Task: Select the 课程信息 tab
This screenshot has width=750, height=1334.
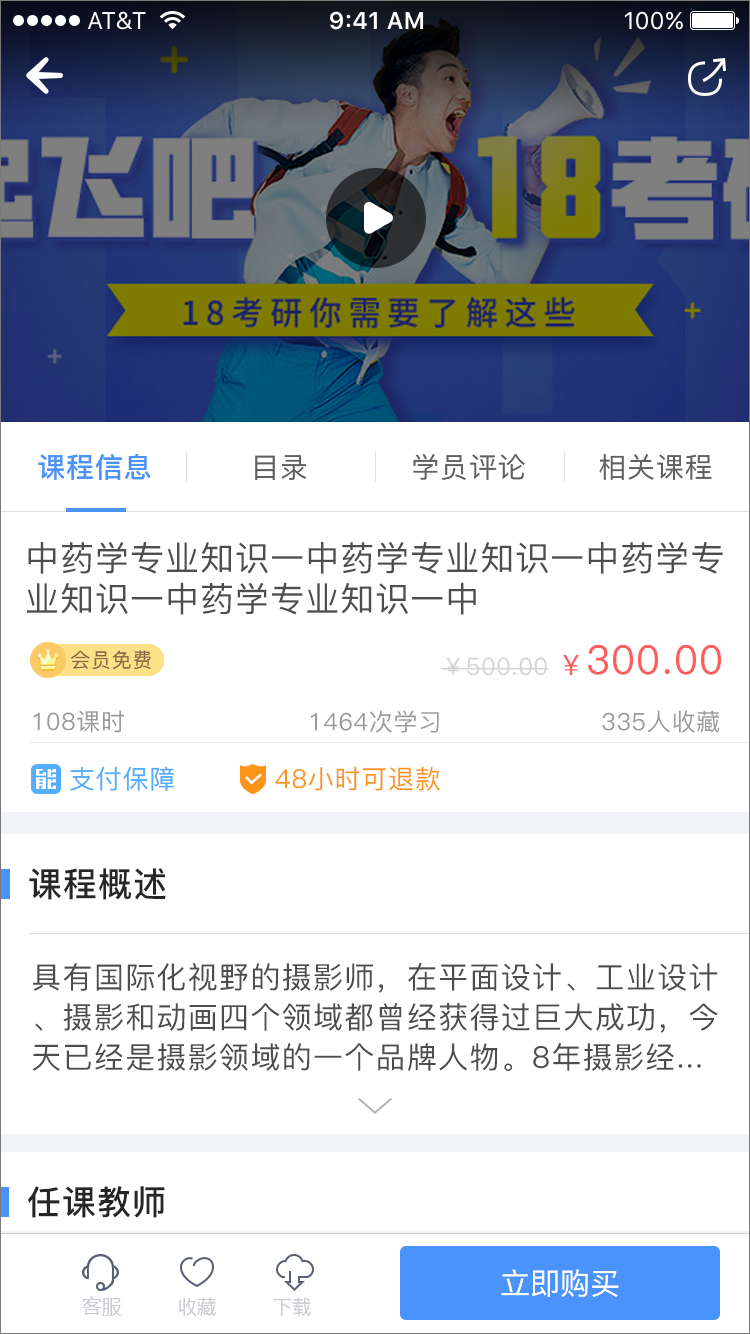Action: pos(94,467)
